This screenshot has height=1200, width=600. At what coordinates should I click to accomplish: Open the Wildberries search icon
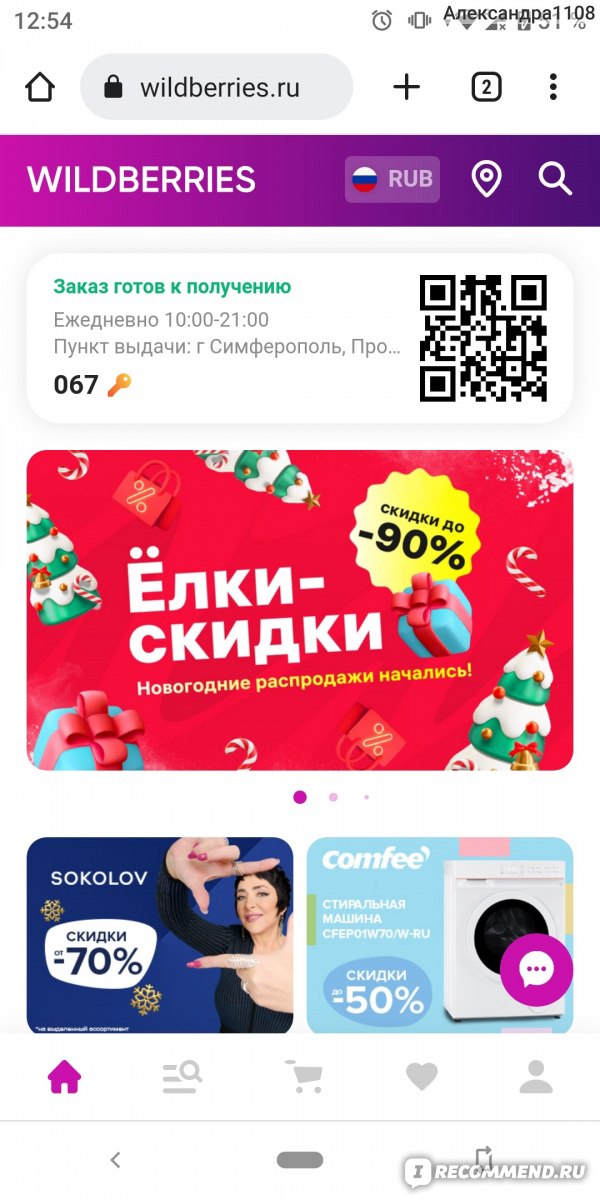coord(555,179)
